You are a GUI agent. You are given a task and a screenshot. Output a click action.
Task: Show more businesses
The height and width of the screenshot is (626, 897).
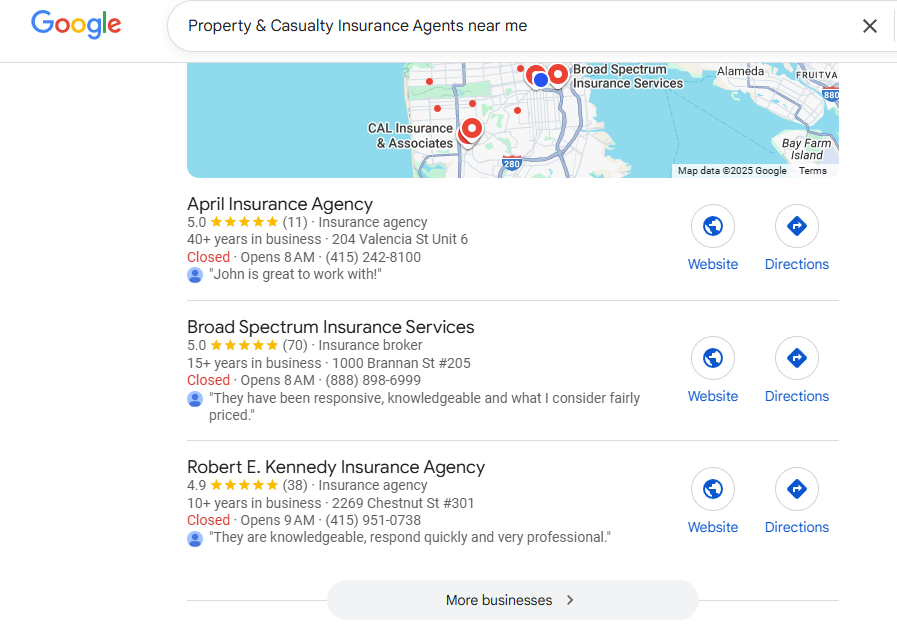(x=512, y=600)
